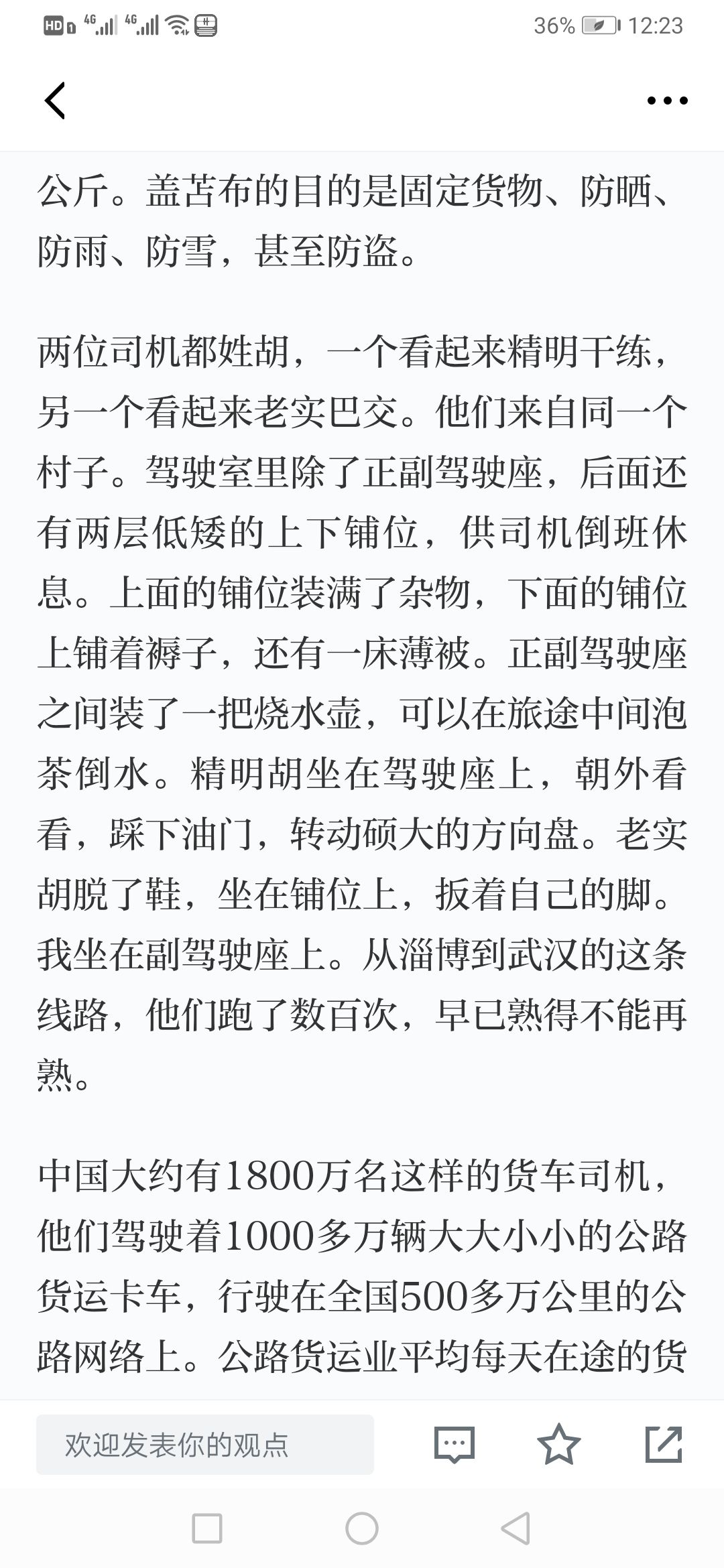Tap the 欢迎发表你的观点 comment field
724x1568 pixels.
(x=205, y=1445)
